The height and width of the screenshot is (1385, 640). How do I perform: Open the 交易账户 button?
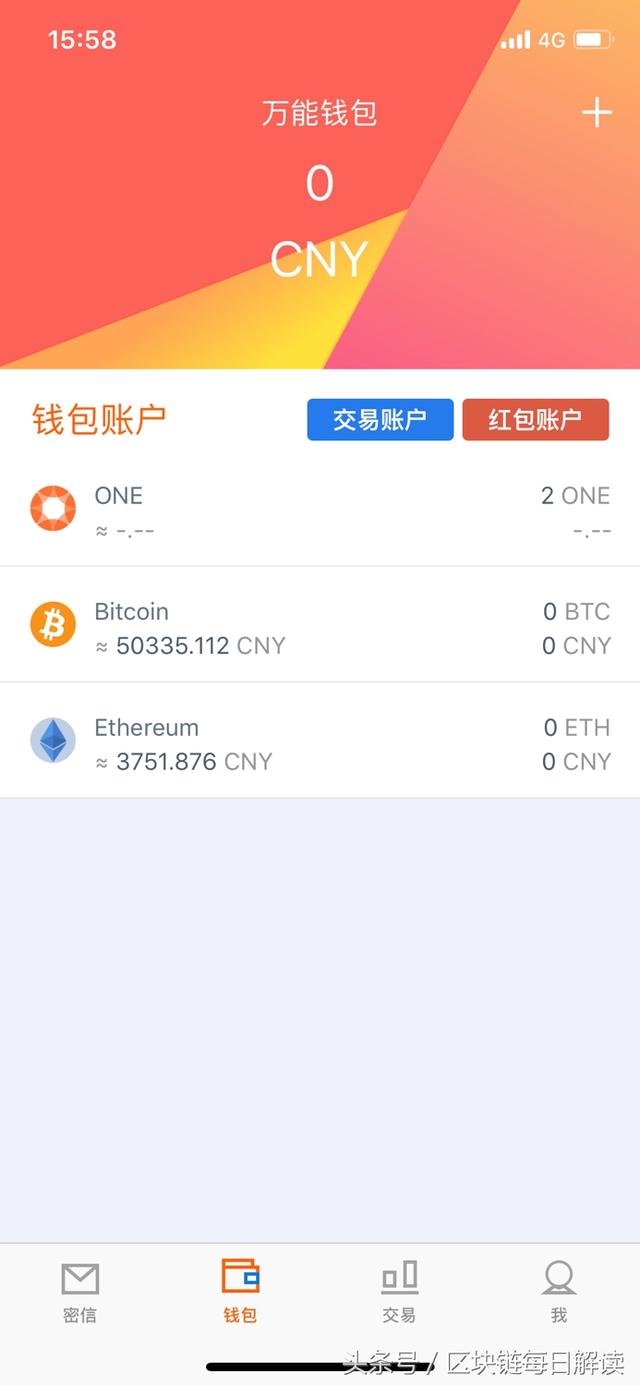pyautogui.click(x=380, y=420)
